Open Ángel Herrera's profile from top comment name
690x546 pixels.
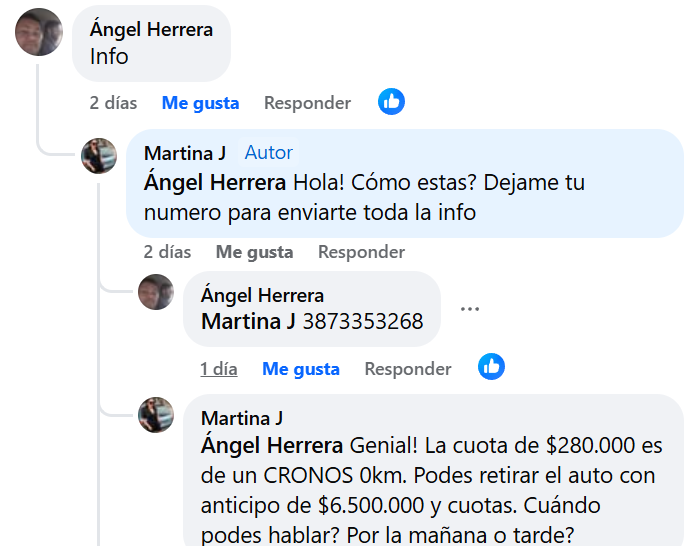click(151, 30)
